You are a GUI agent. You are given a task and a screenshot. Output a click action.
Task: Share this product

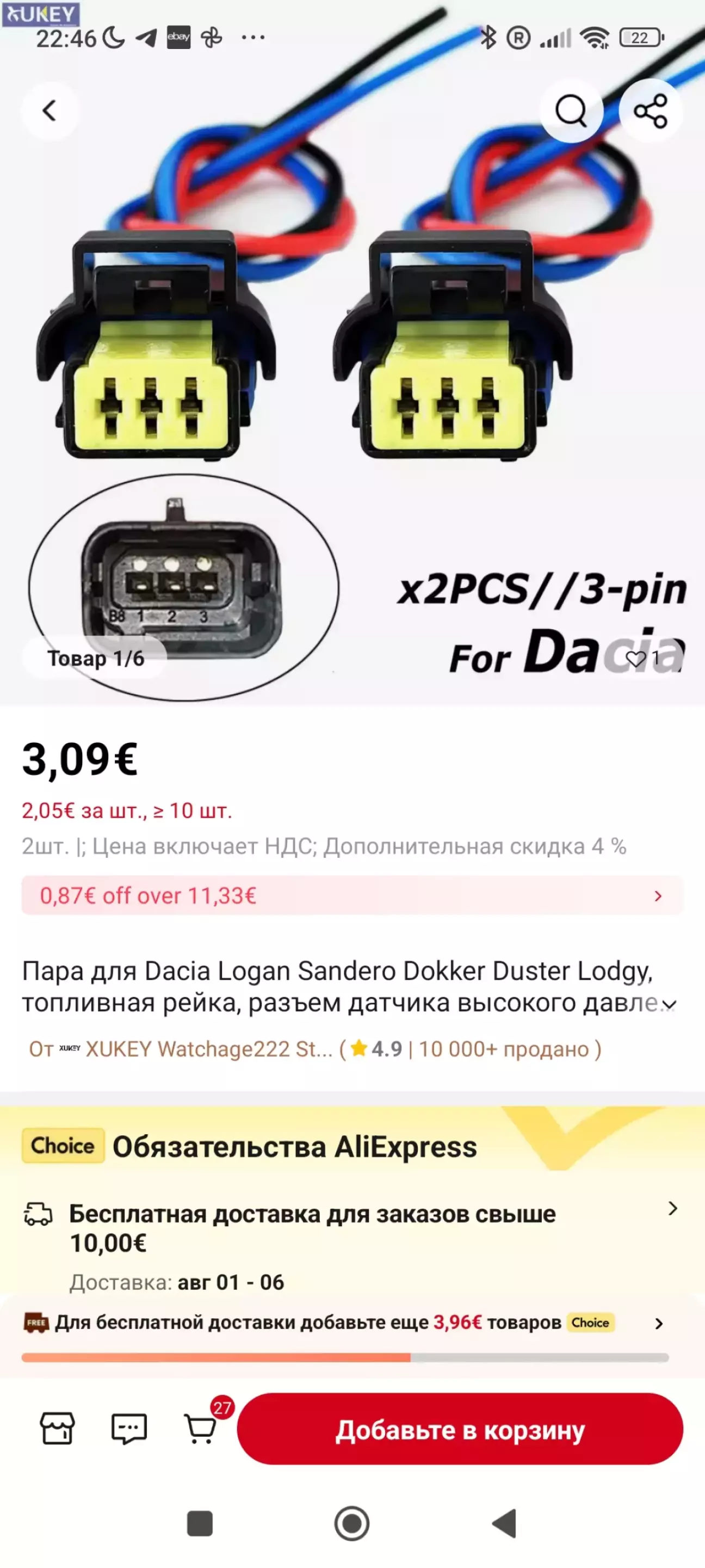(650, 111)
